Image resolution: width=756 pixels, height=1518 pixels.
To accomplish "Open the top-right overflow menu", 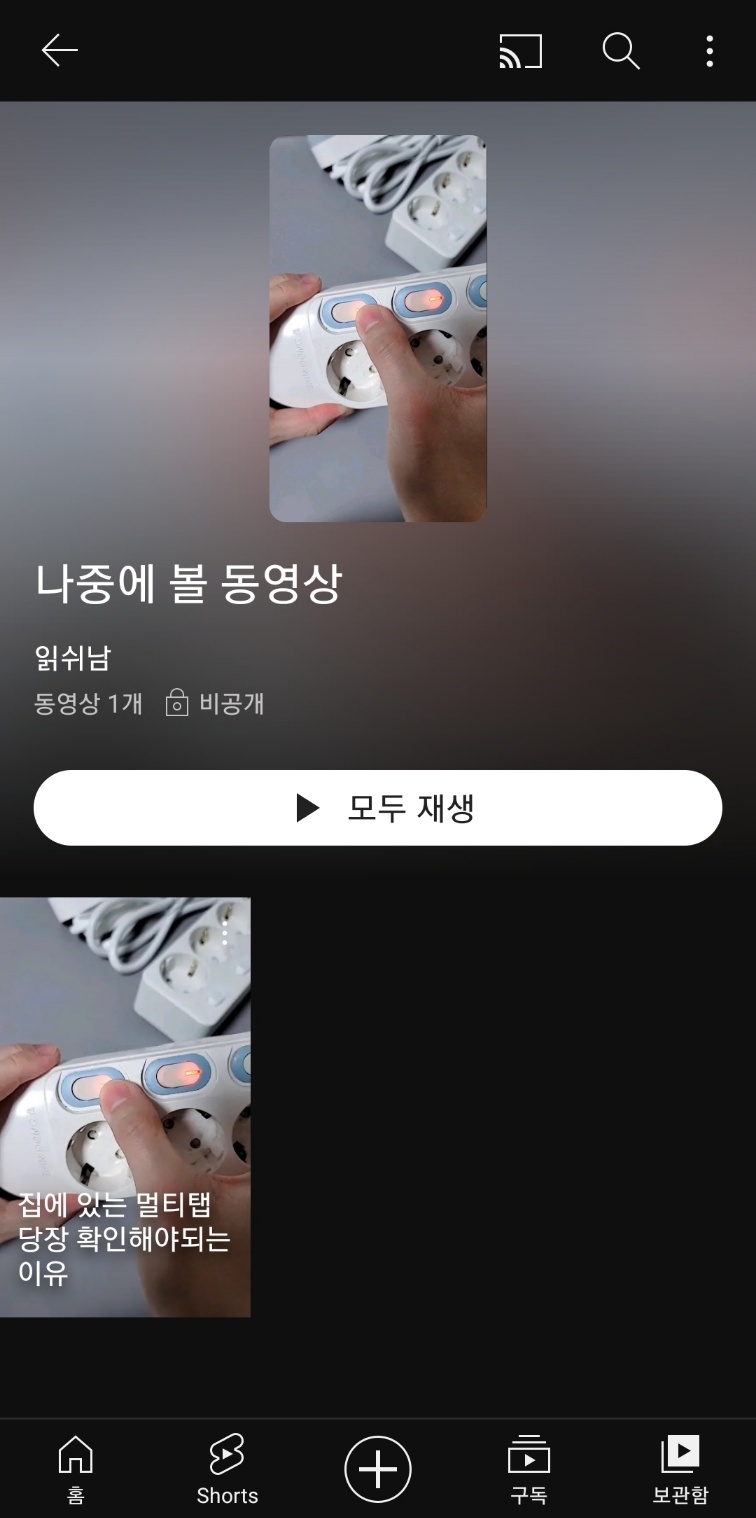I will point(709,51).
